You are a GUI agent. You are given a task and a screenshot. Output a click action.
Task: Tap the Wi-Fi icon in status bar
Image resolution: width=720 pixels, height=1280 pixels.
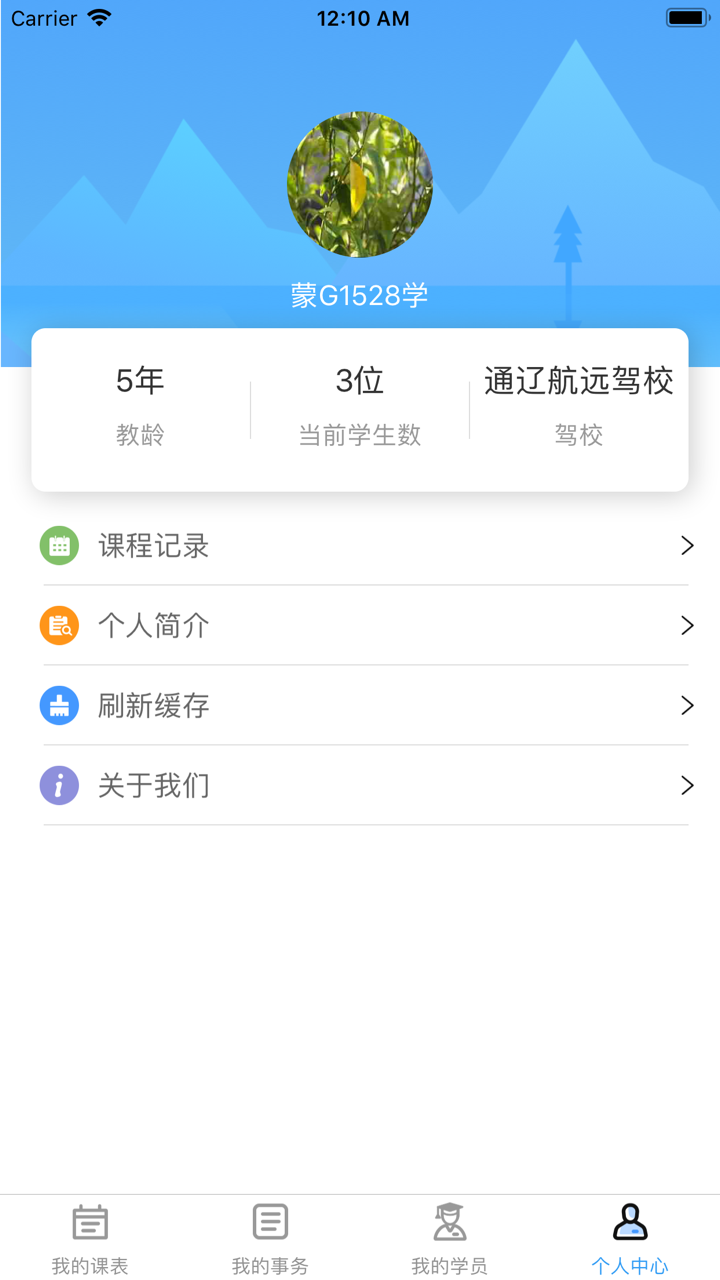point(99,17)
